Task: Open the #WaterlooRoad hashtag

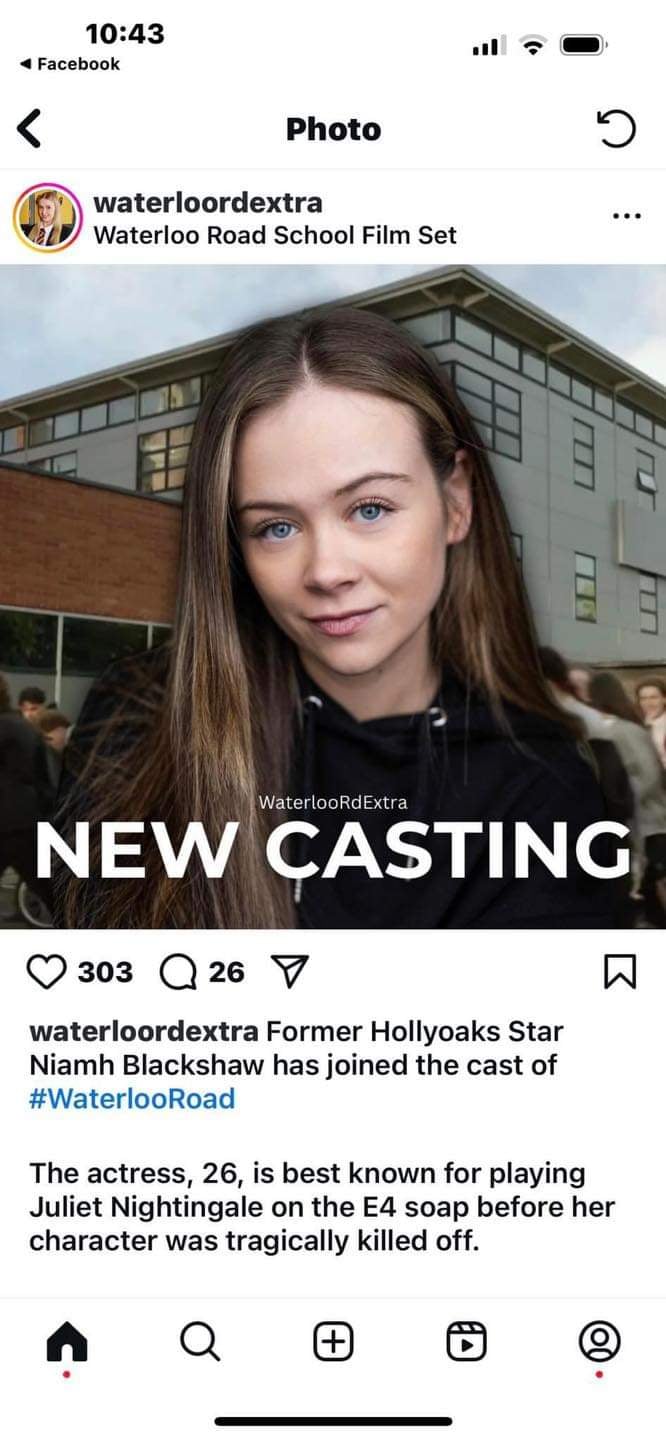Action: [x=132, y=1099]
